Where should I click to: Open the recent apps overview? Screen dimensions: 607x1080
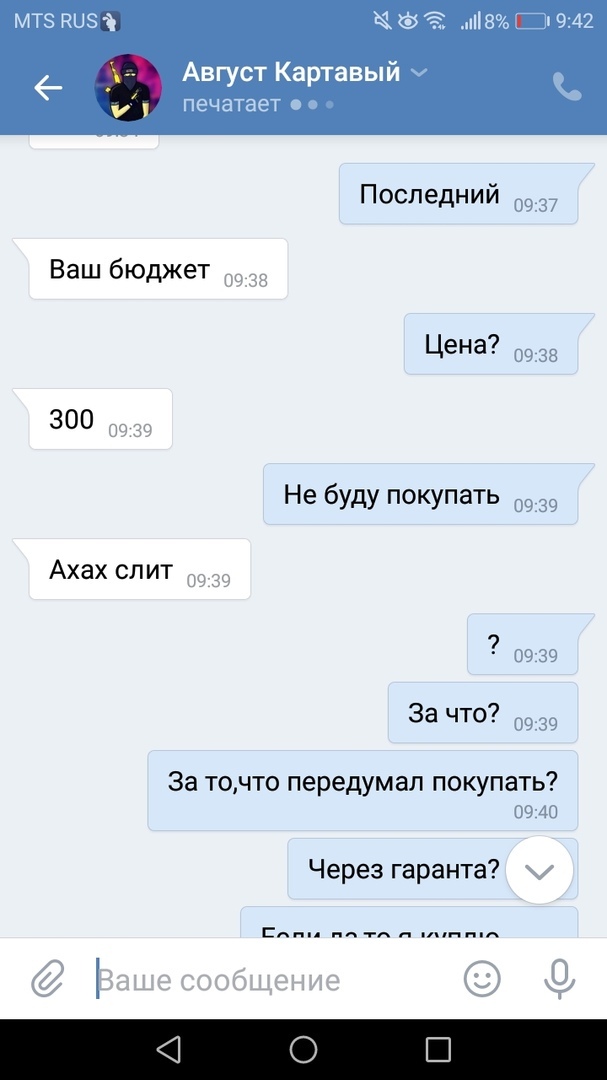[x=438, y=1049]
